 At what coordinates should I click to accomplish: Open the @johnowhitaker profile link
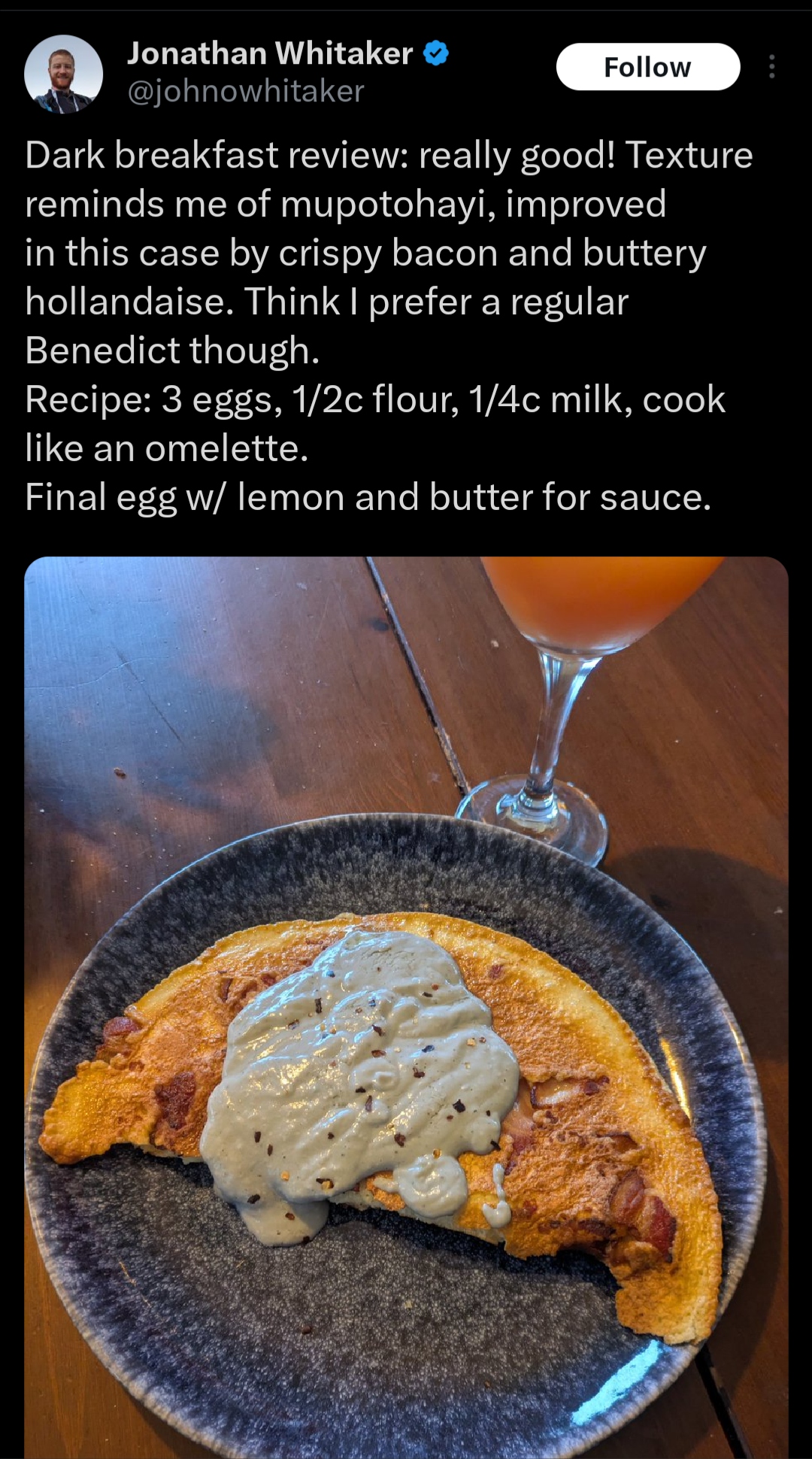pos(246,92)
